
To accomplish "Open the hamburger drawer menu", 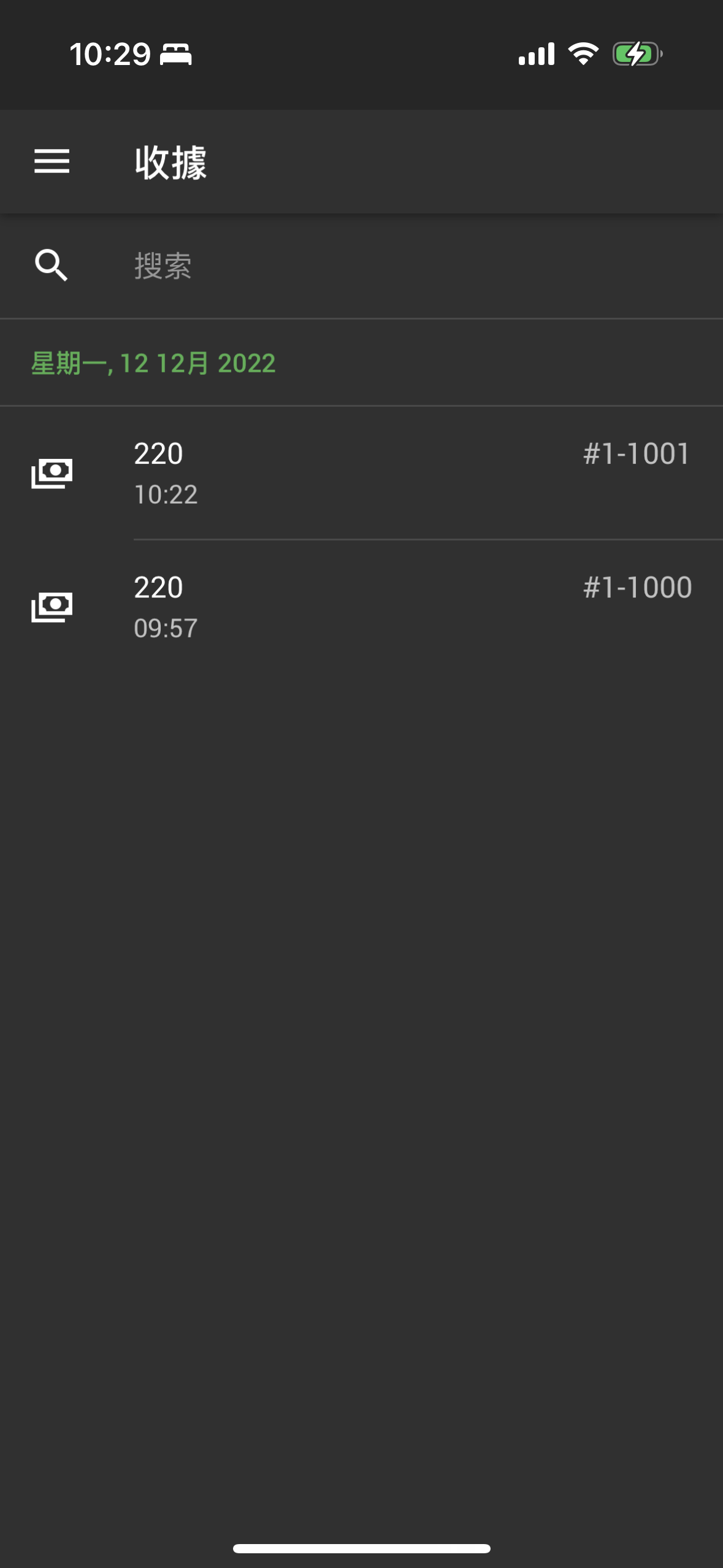I will click(x=52, y=161).
